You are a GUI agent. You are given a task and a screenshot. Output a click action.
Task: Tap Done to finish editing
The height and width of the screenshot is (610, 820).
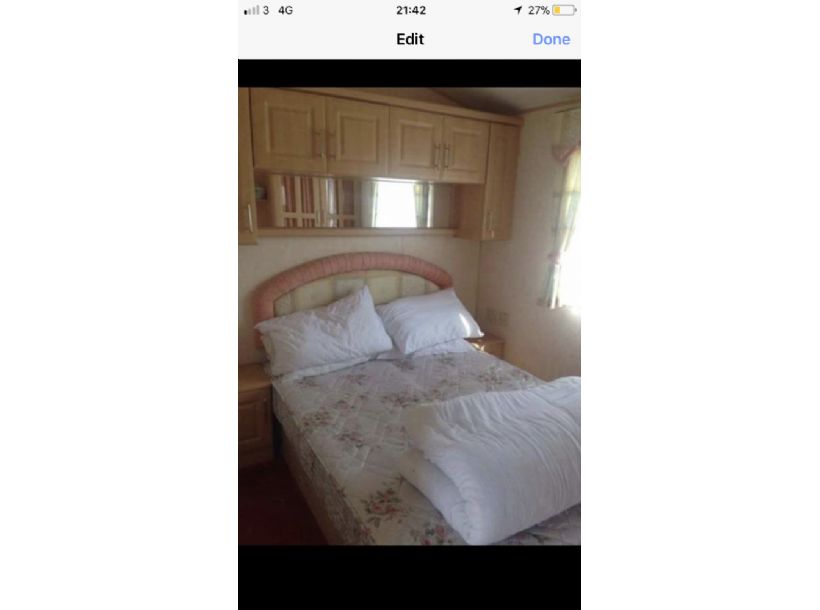tap(550, 39)
